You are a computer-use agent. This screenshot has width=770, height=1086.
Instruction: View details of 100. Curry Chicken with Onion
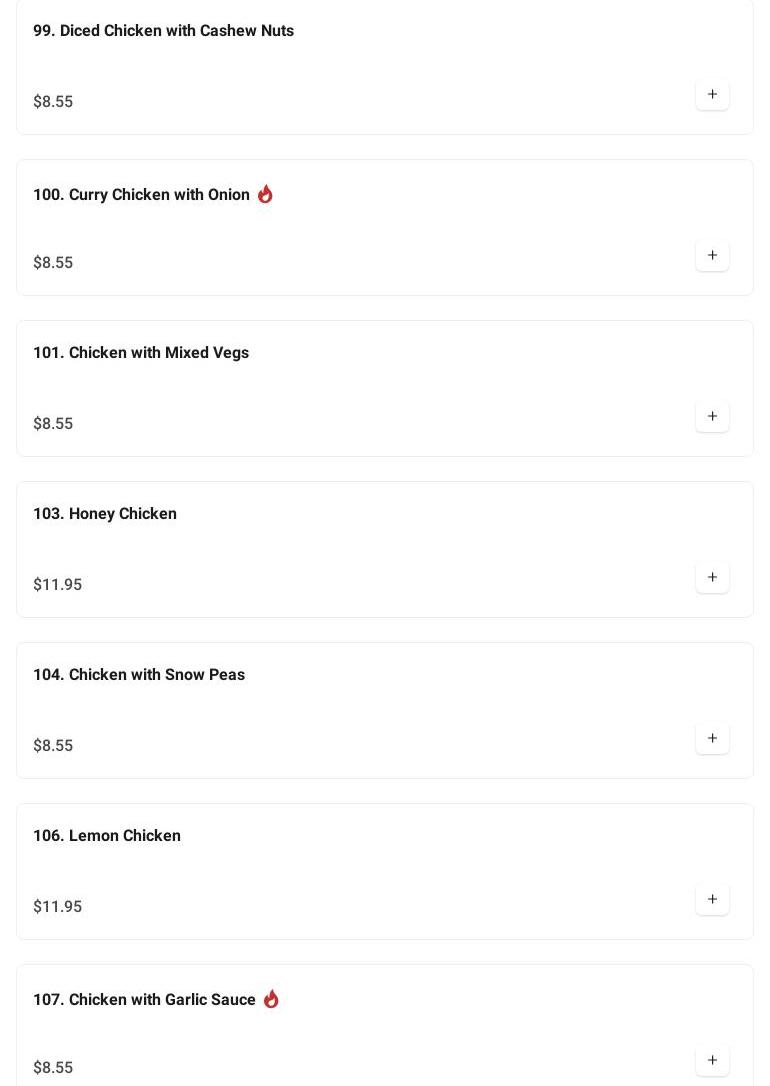[141, 195]
